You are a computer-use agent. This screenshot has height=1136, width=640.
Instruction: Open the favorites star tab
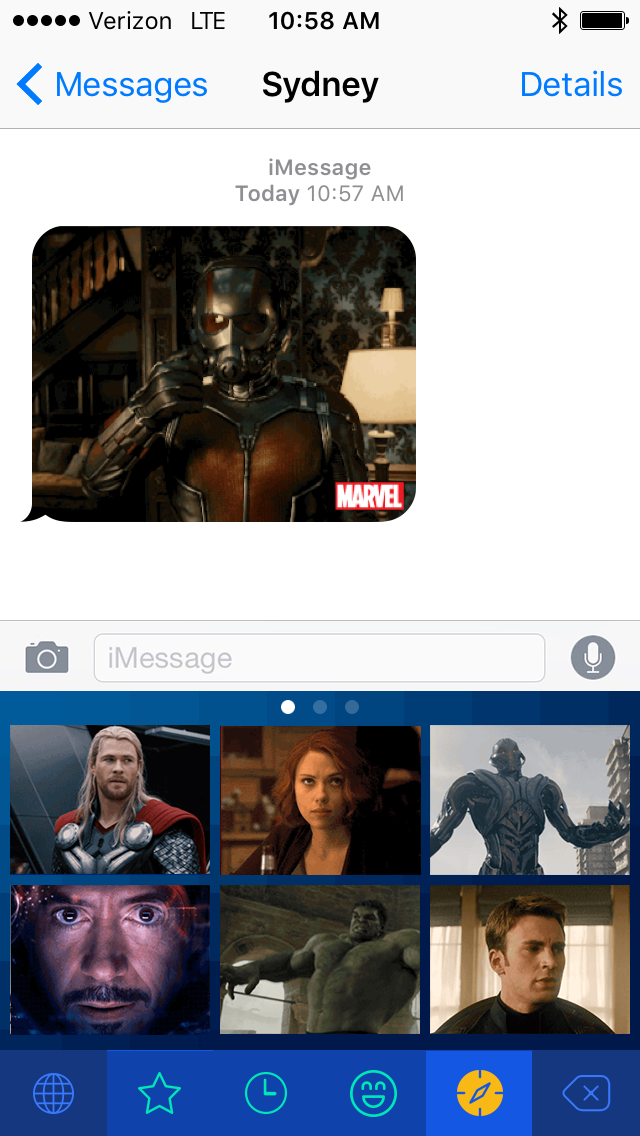[159, 1093]
